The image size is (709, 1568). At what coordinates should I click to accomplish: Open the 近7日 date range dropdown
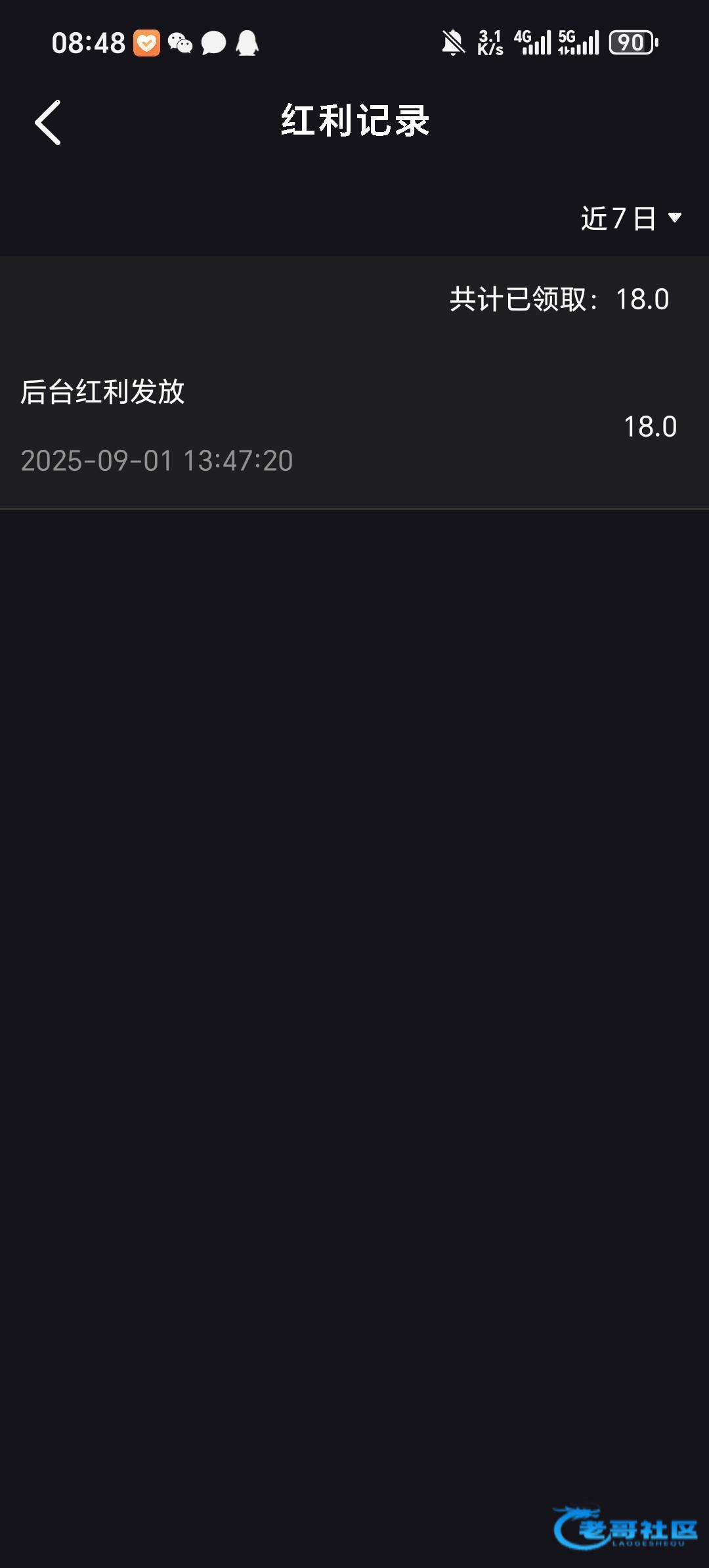(x=632, y=218)
